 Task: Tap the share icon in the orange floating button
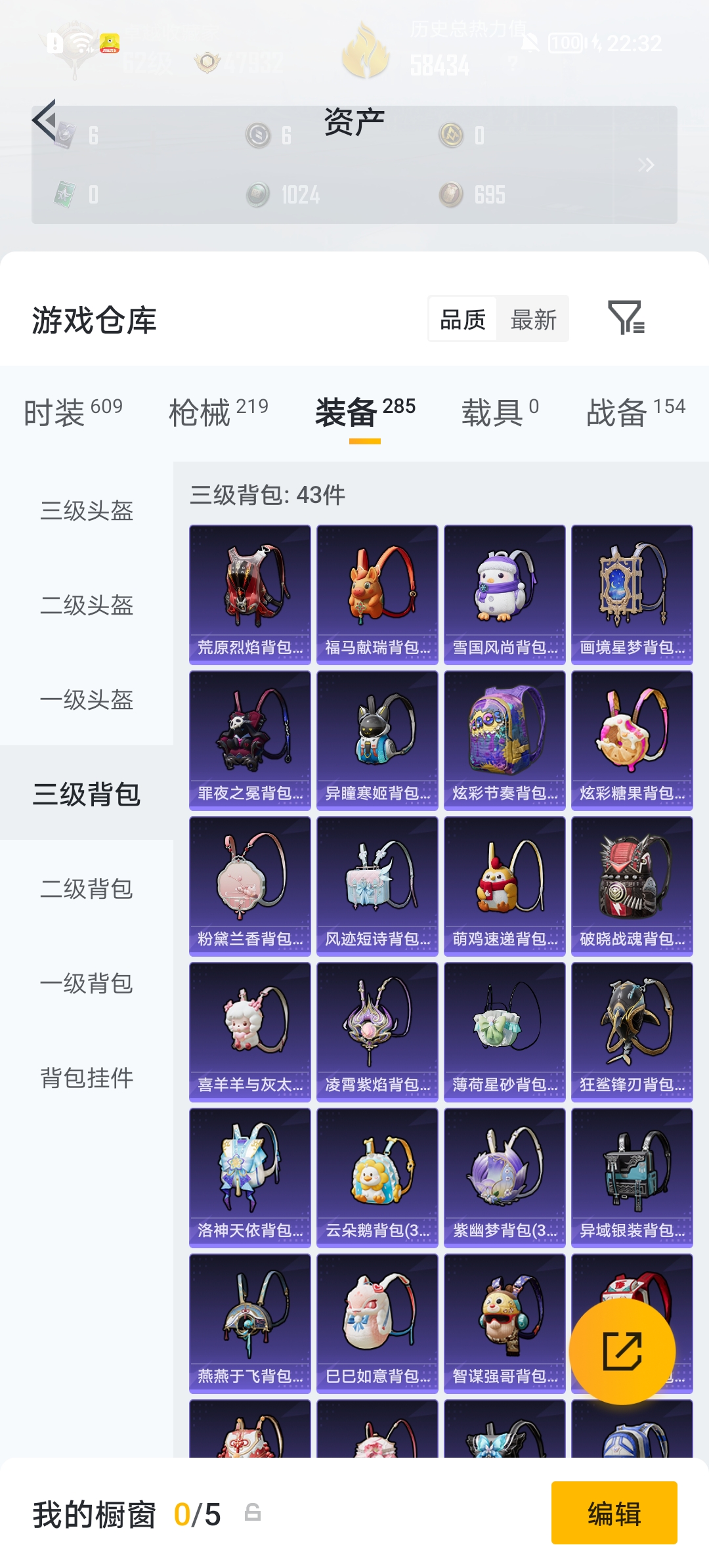click(x=622, y=1353)
